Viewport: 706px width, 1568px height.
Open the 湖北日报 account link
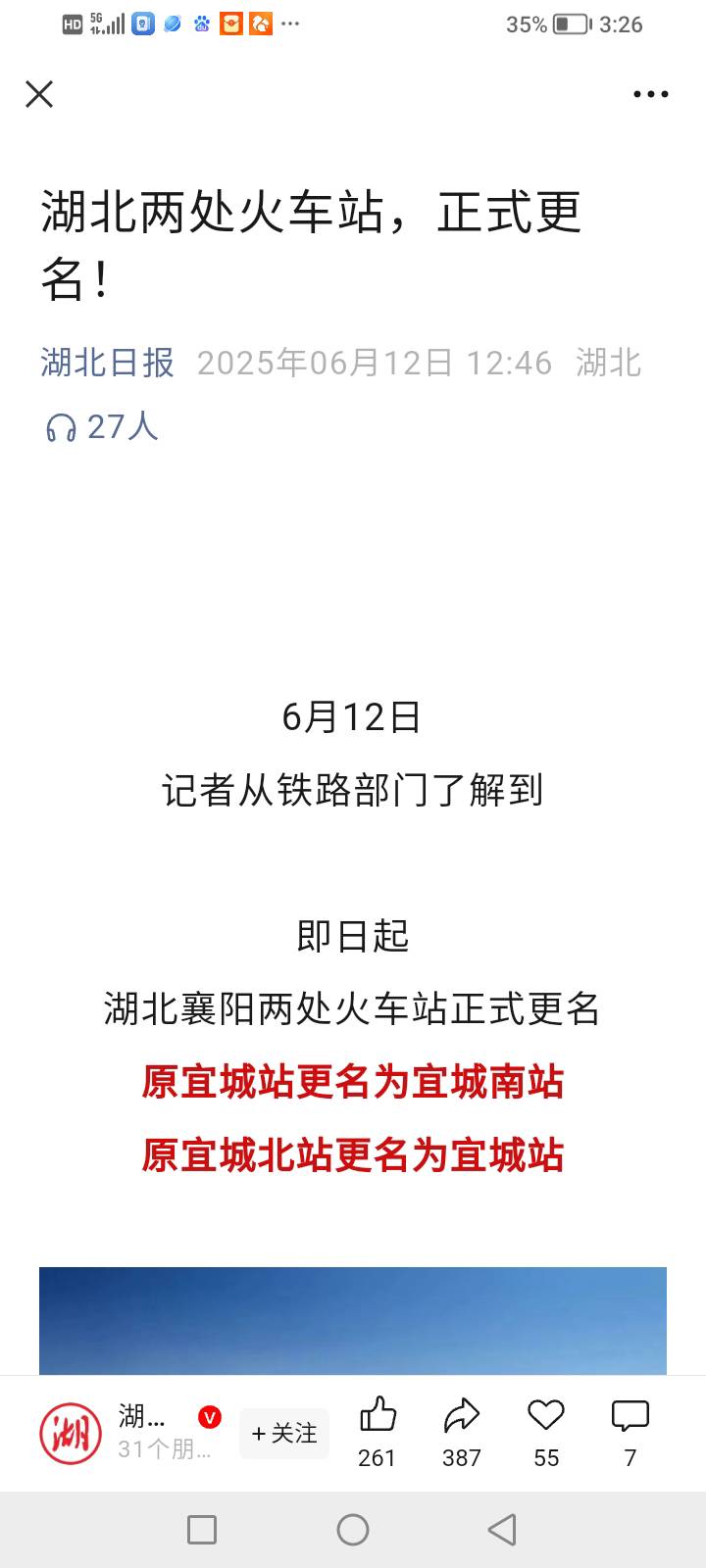tap(107, 363)
